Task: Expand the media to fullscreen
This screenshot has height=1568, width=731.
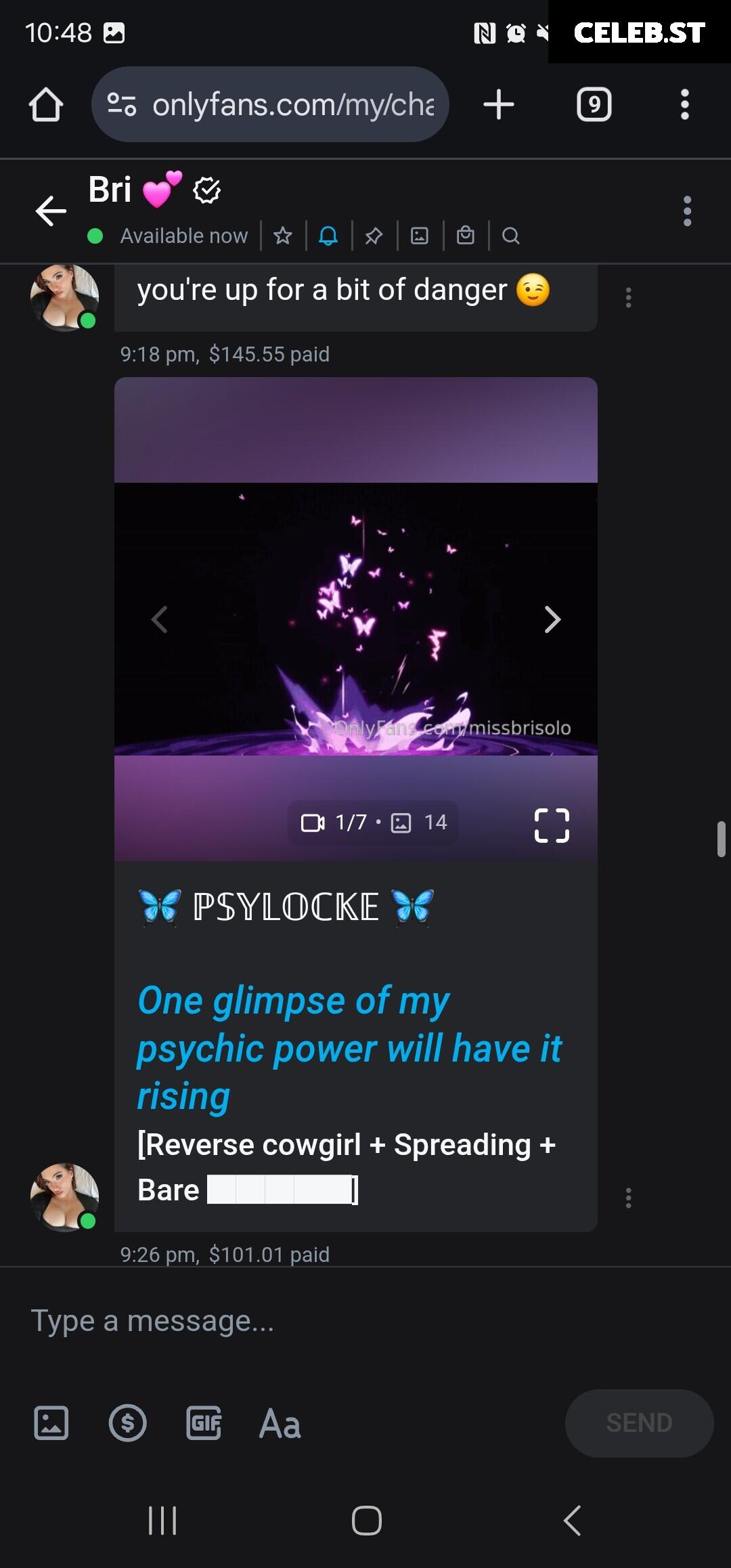Action: (552, 825)
